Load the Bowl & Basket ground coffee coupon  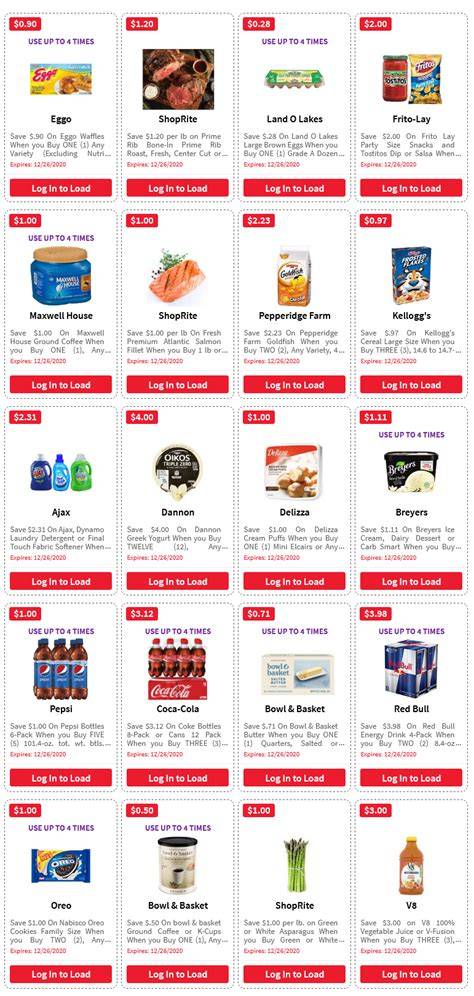pos(177,974)
